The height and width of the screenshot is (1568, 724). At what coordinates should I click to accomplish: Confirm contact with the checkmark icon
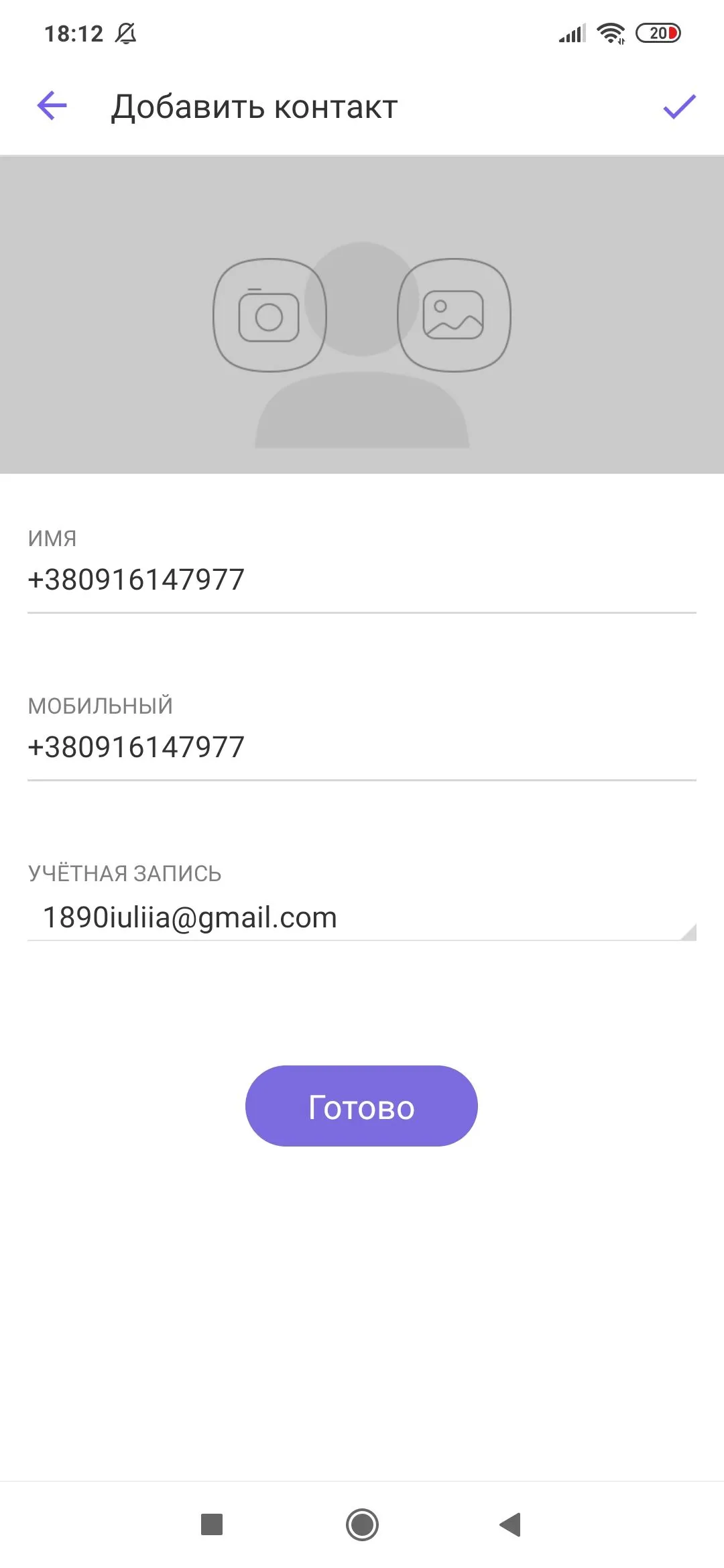click(679, 107)
